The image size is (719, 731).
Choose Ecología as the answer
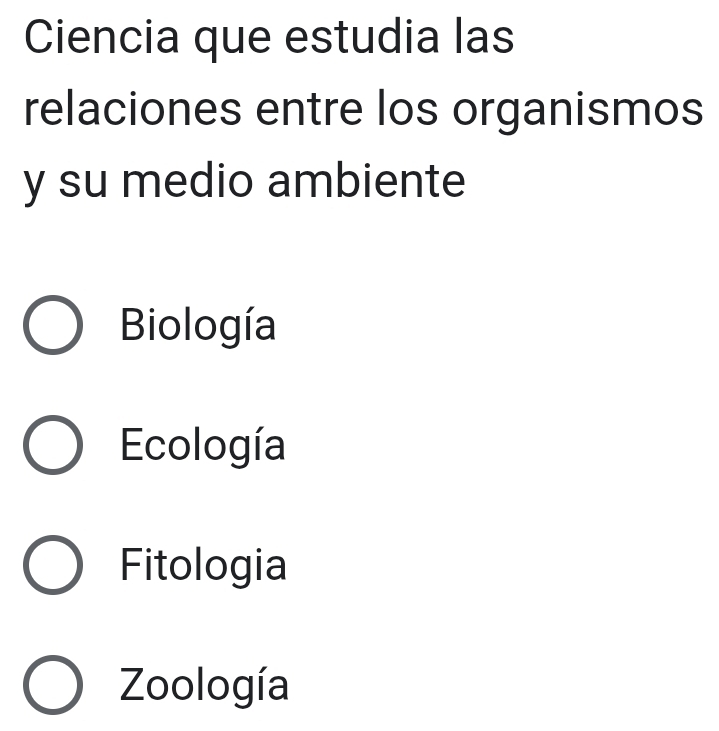tap(53, 445)
